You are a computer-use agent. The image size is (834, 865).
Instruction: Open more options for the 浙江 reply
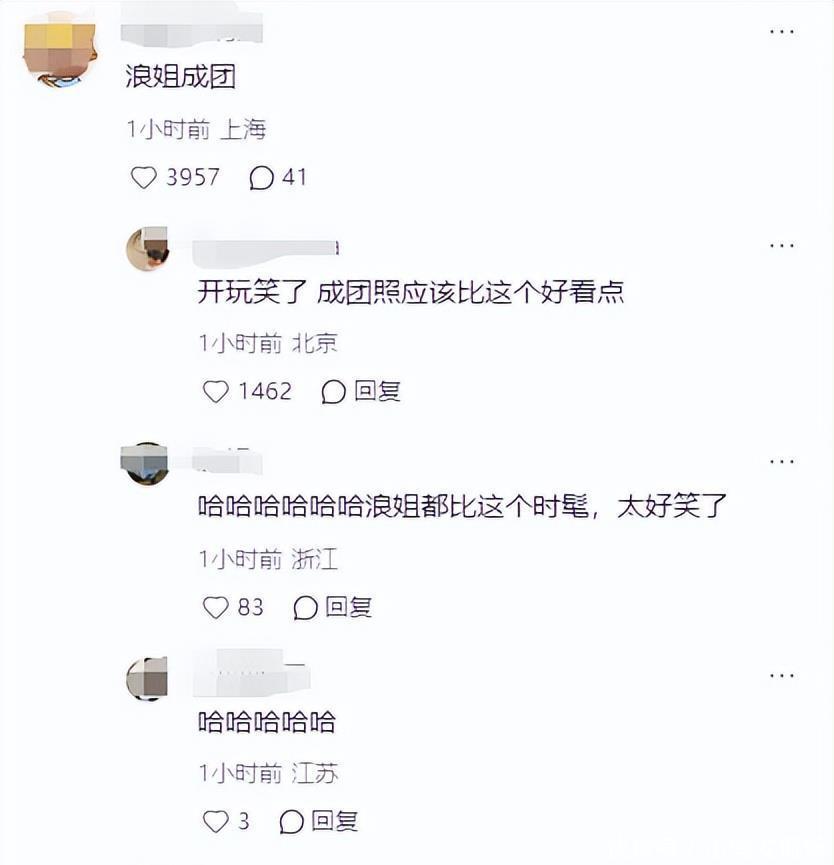781,461
